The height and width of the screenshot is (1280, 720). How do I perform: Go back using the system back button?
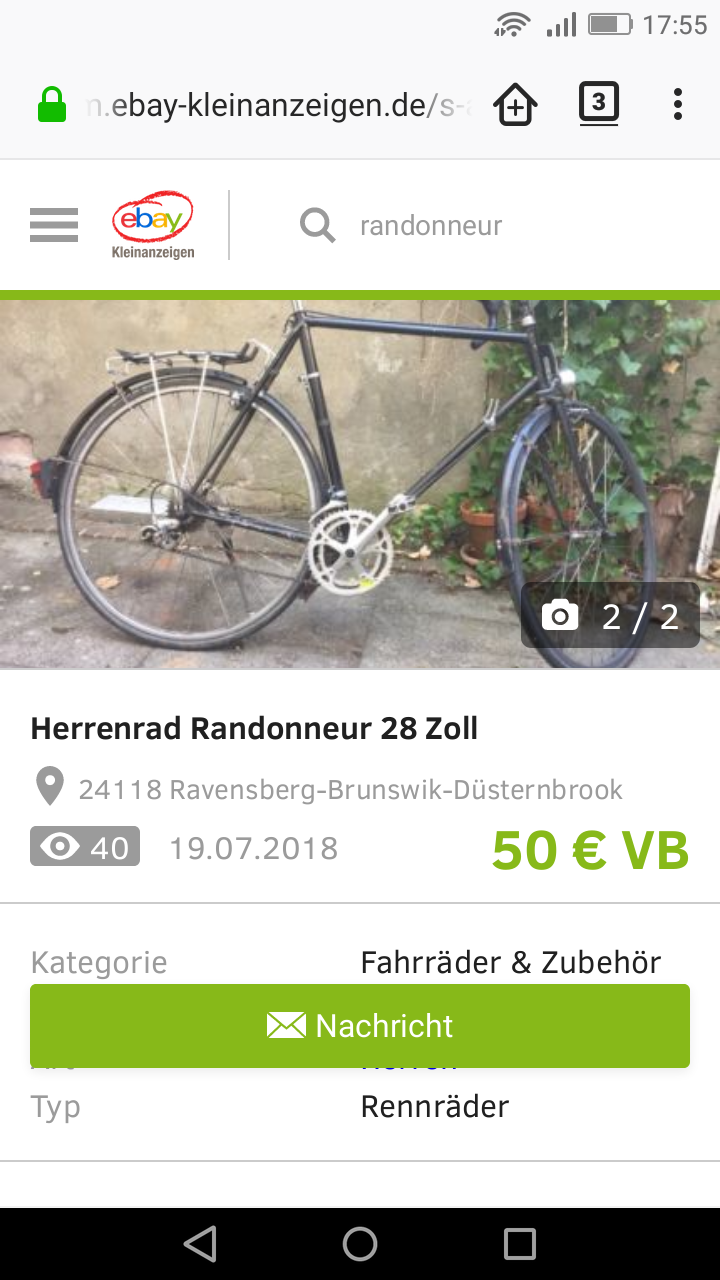pyautogui.click(x=200, y=1244)
